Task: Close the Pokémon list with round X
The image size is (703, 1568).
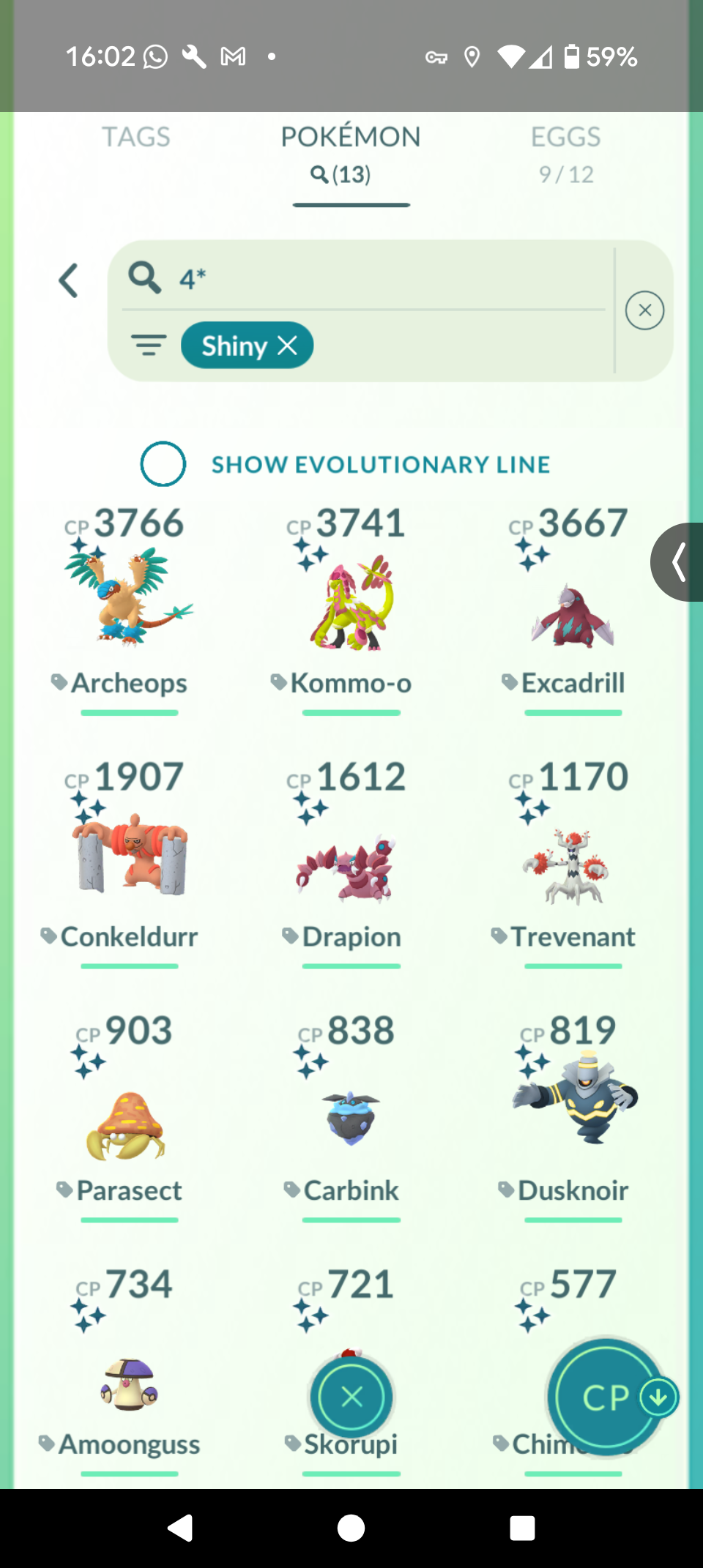Action: click(351, 1397)
